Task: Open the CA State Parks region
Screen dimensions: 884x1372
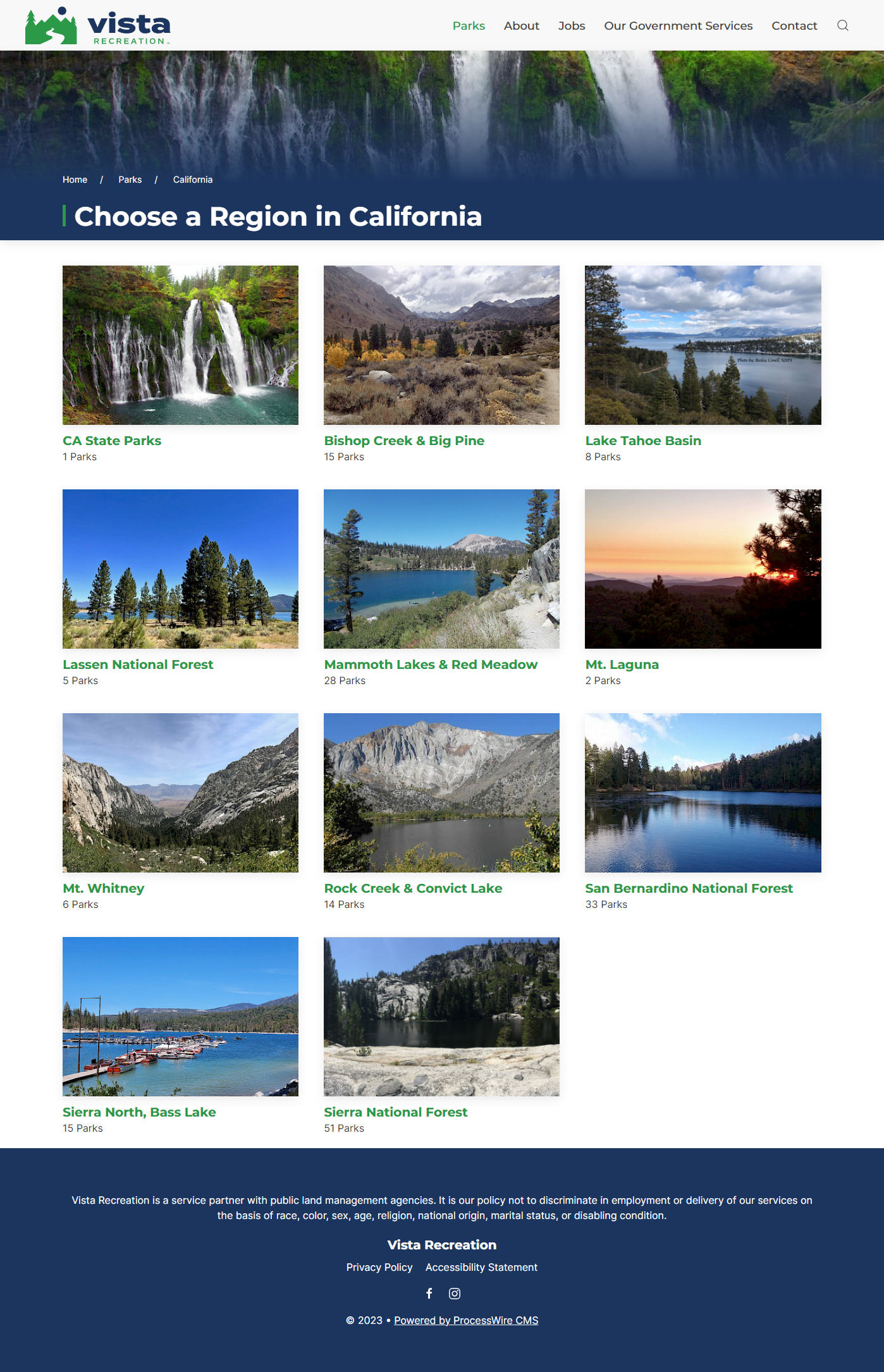Action: (112, 441)
